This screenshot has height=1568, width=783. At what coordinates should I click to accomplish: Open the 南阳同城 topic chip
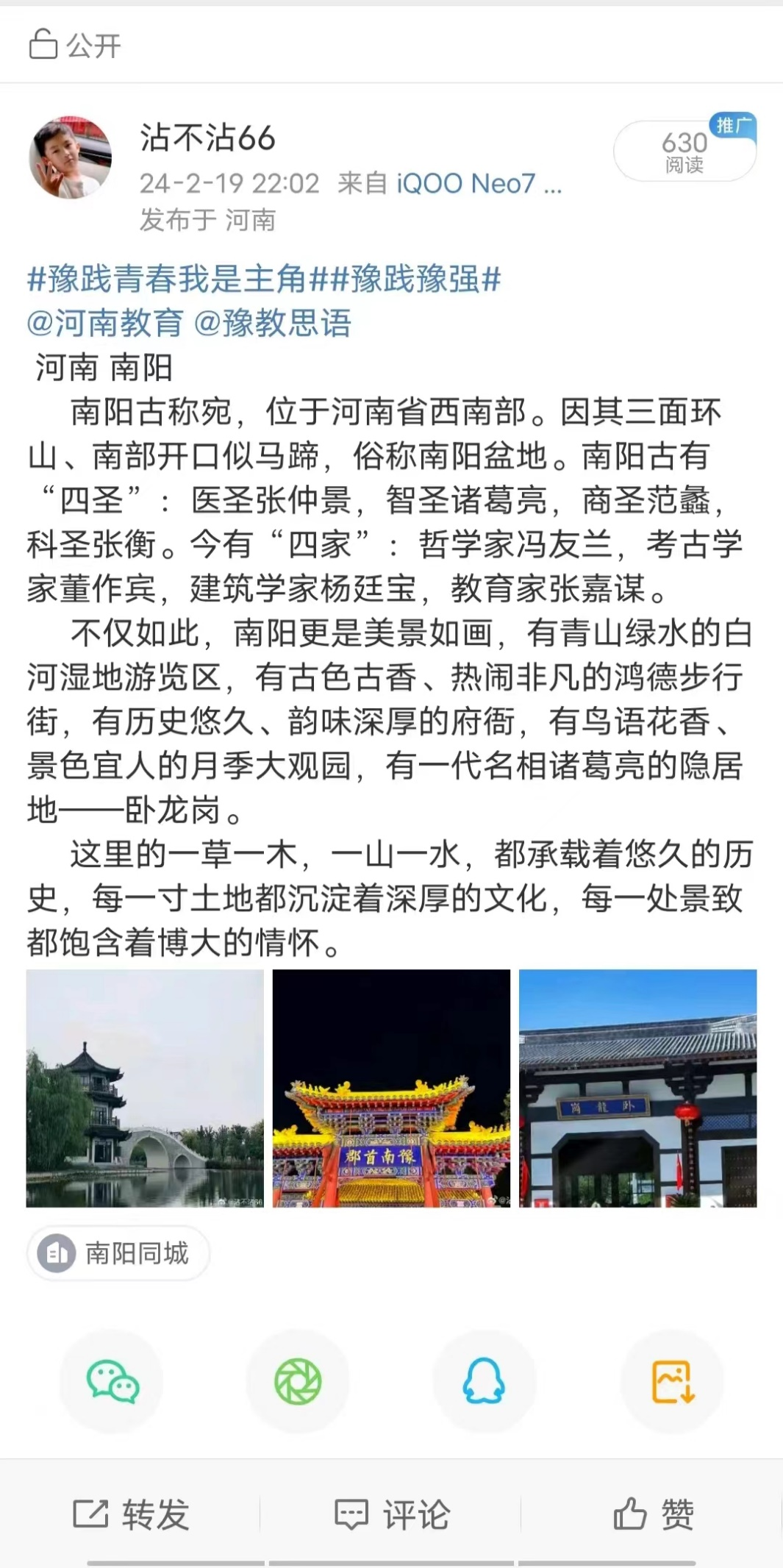pos(118,1252)
